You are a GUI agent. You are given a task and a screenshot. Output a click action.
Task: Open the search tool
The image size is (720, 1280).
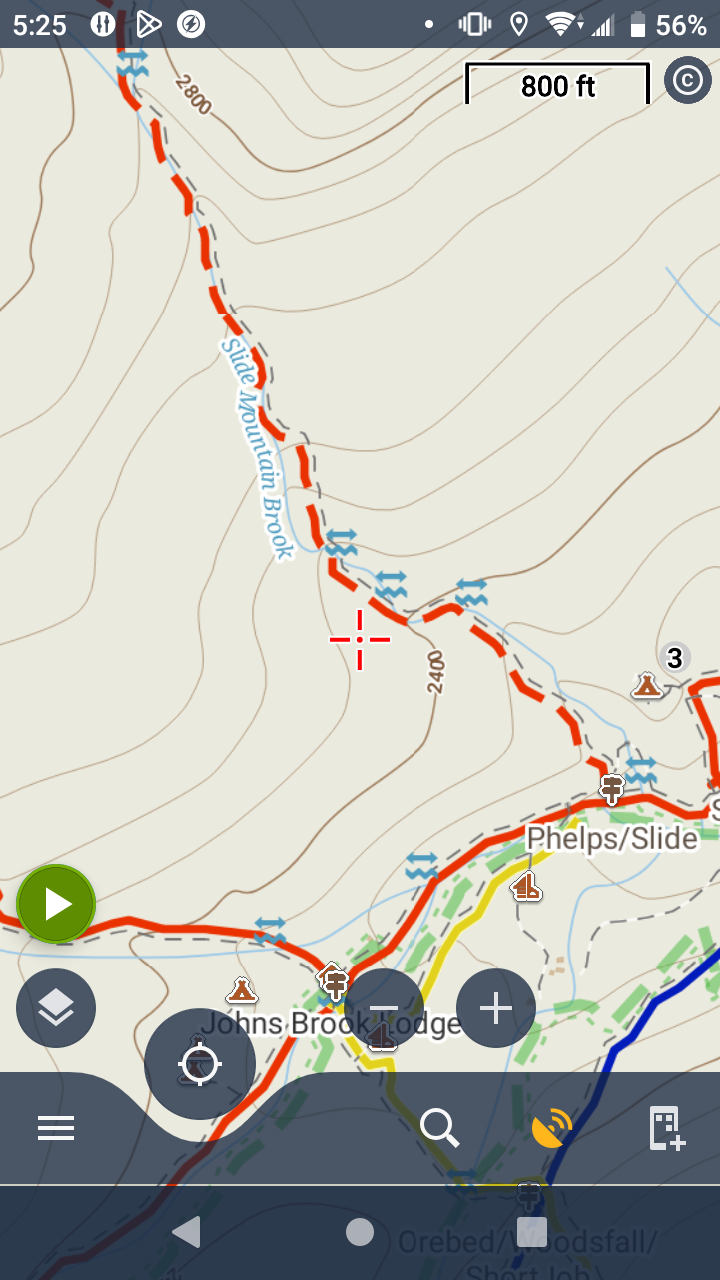point(439,1128)
